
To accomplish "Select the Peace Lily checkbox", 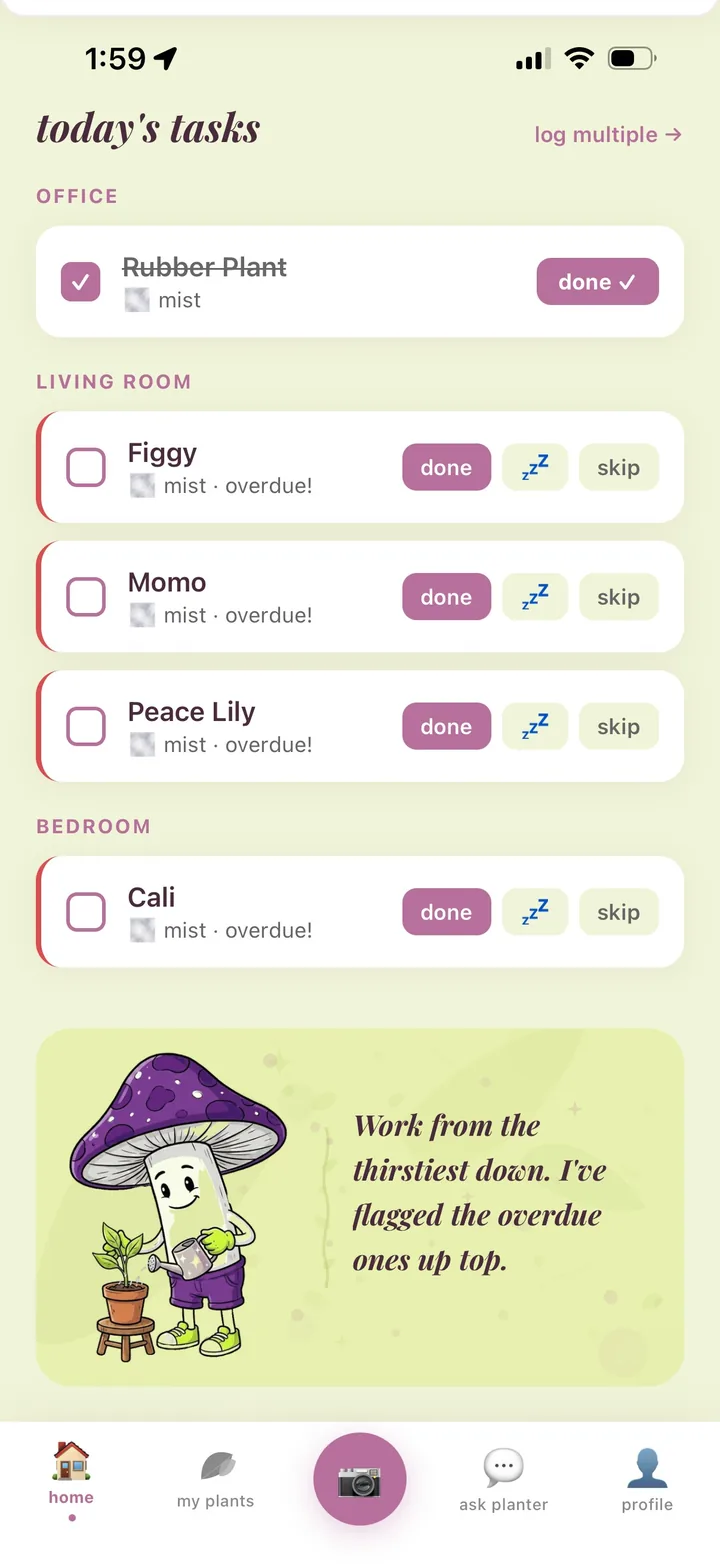I will click(86, 726).
